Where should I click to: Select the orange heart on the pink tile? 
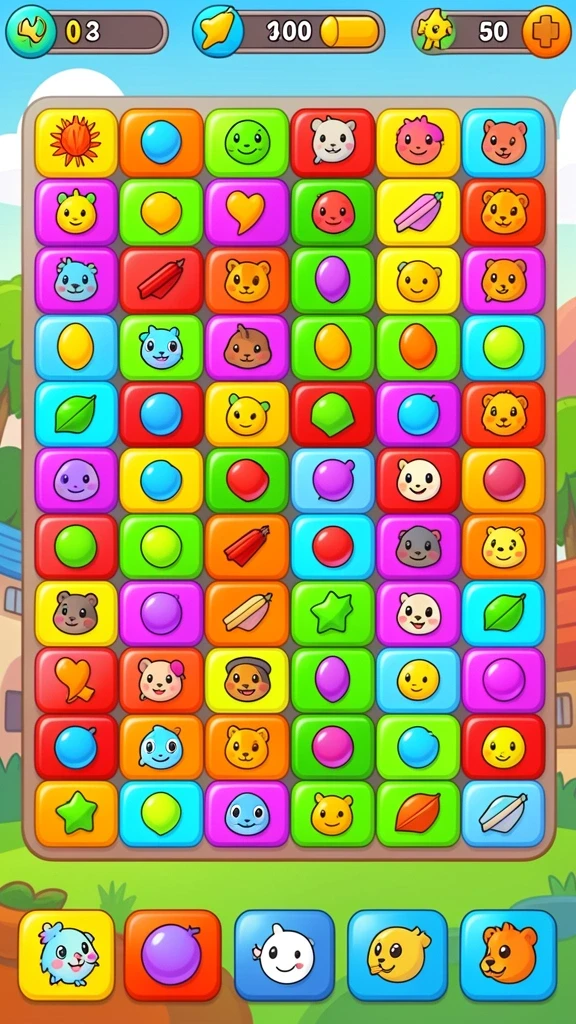pos(246,212)
